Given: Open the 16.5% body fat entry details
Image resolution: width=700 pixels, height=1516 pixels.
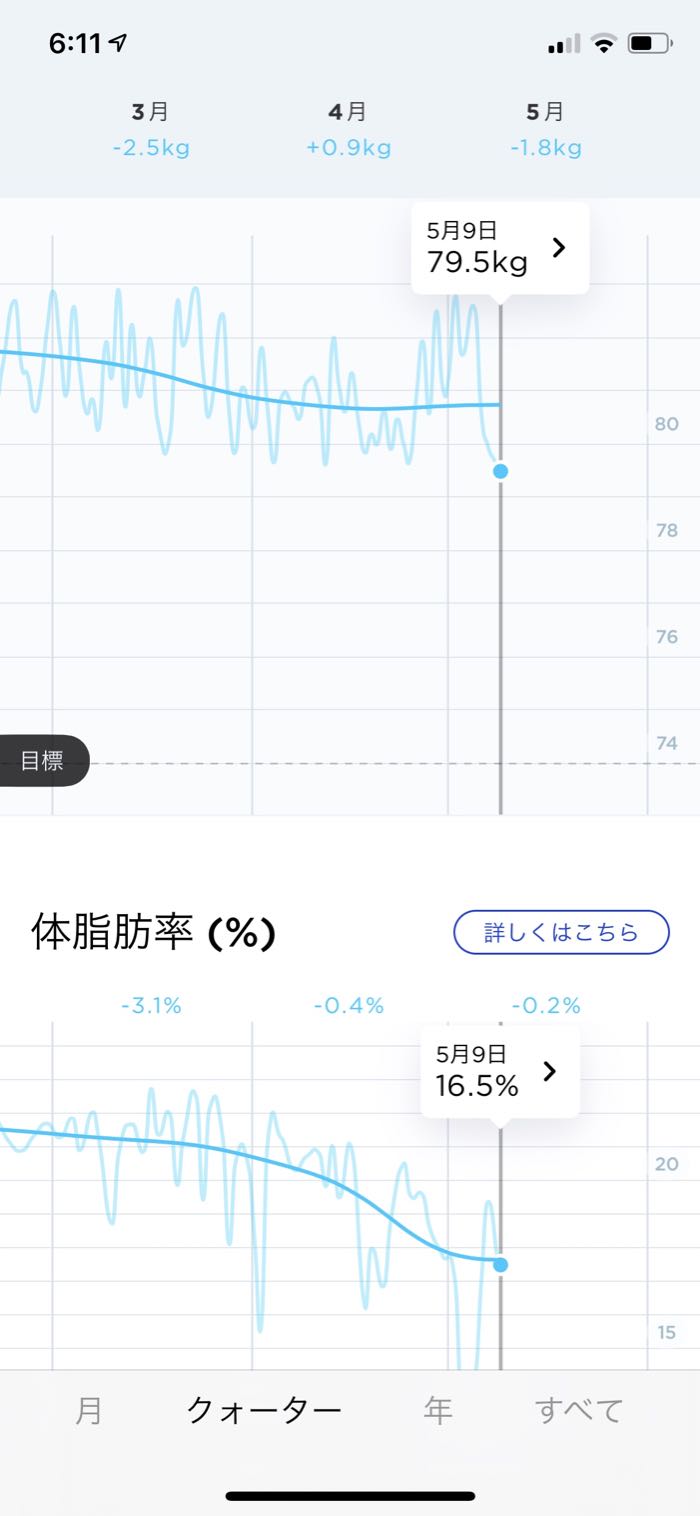Looking at the screenshot, I should click(x=499, y=1072).
